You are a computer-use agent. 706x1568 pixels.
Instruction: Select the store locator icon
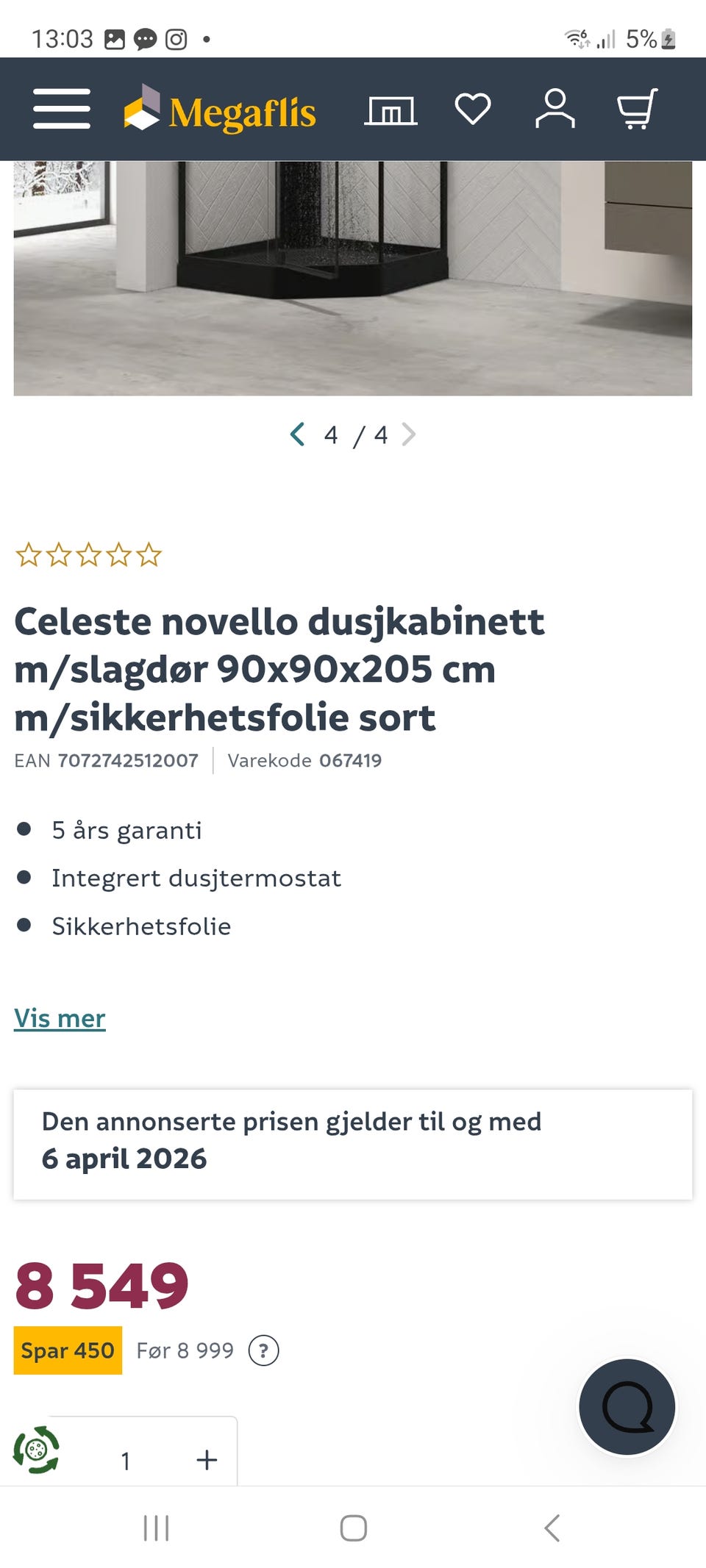(x=391, y=109)
